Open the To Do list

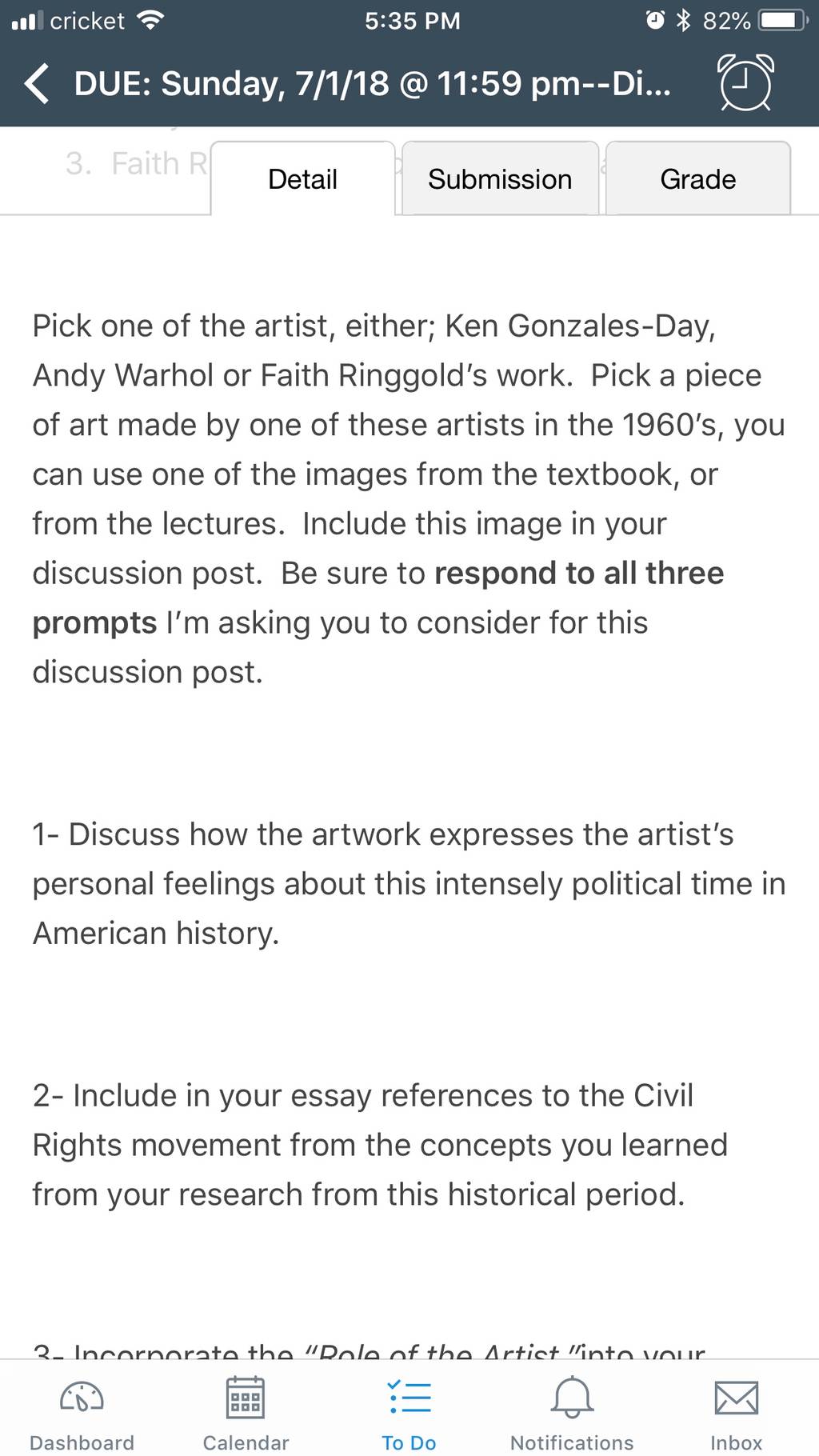pos(409,1414)
